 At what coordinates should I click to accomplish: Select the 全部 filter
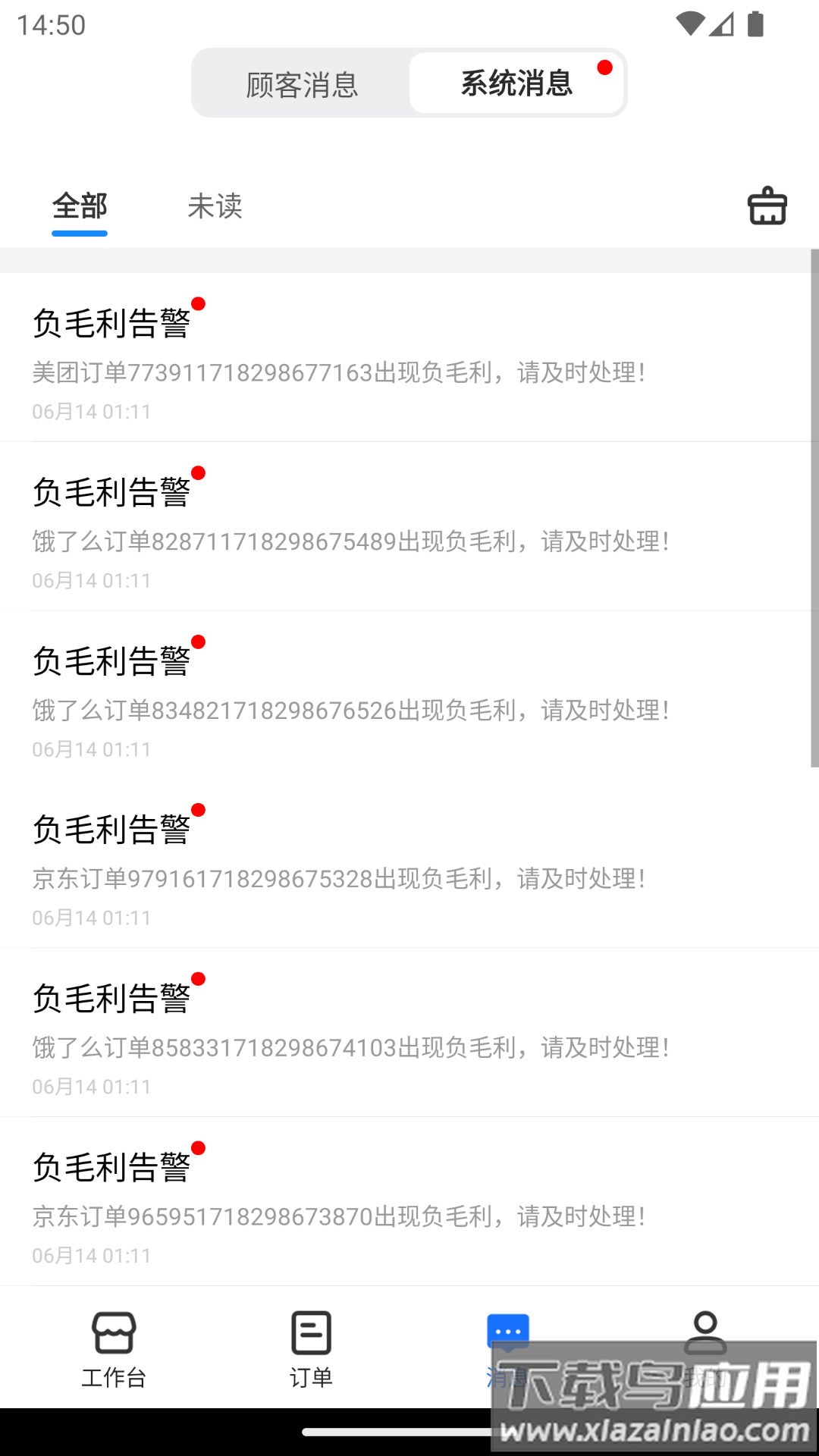(x=79, y=206)
